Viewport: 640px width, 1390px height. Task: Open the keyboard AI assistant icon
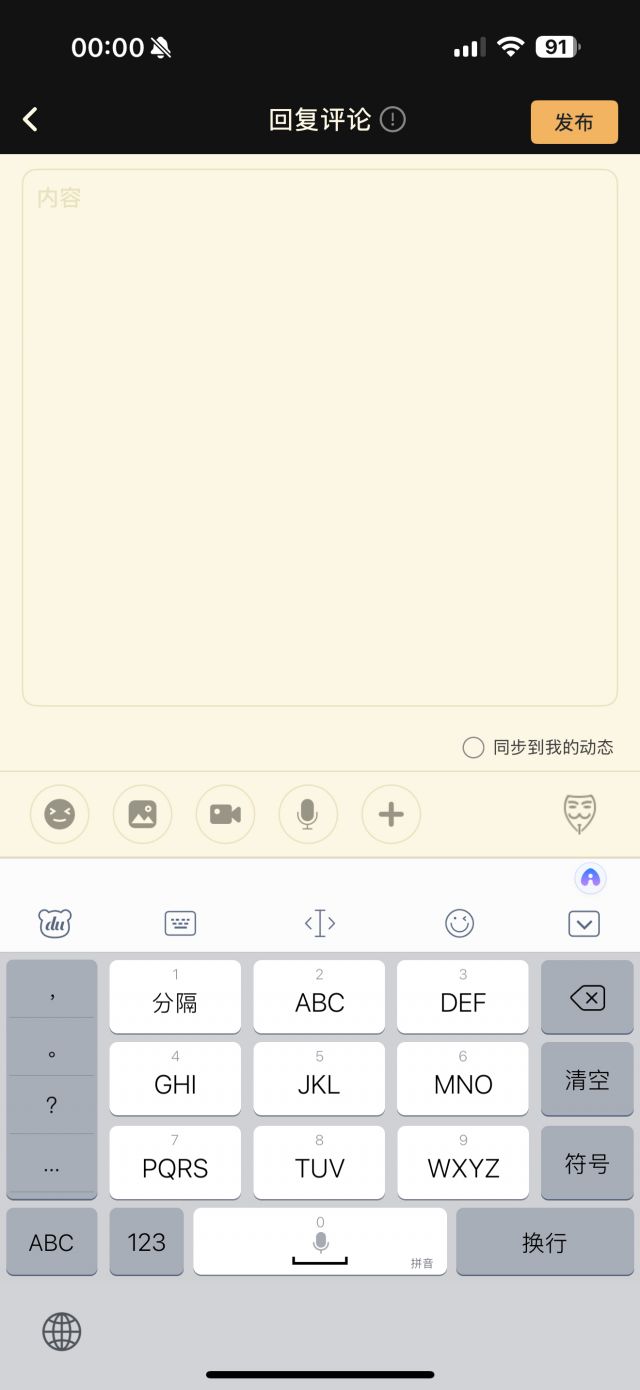click(591, 878)
